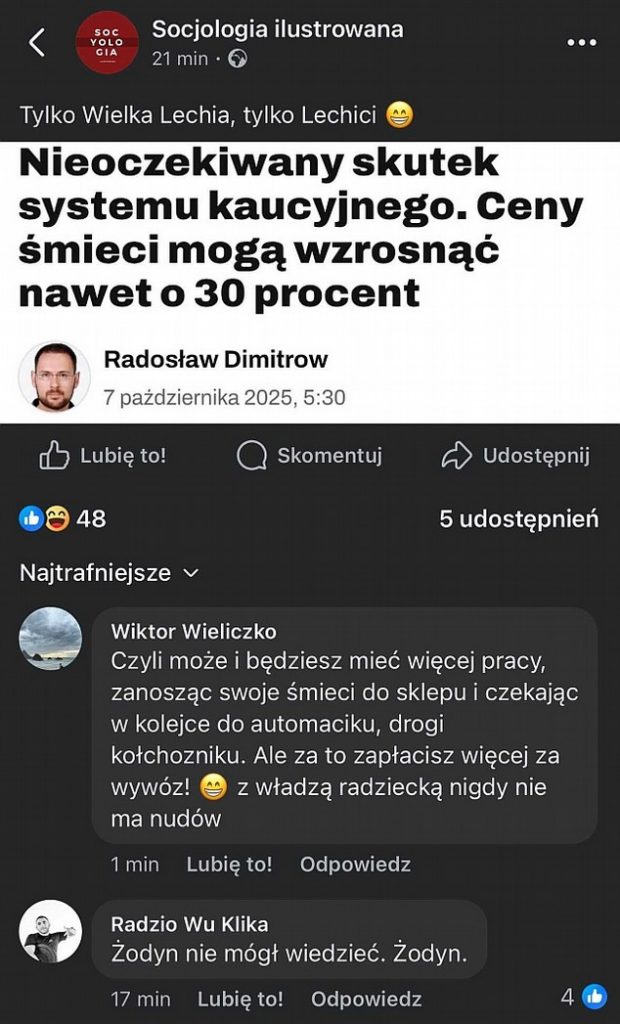
Task: Show the 5 udostępnień list
Action: 518,518
